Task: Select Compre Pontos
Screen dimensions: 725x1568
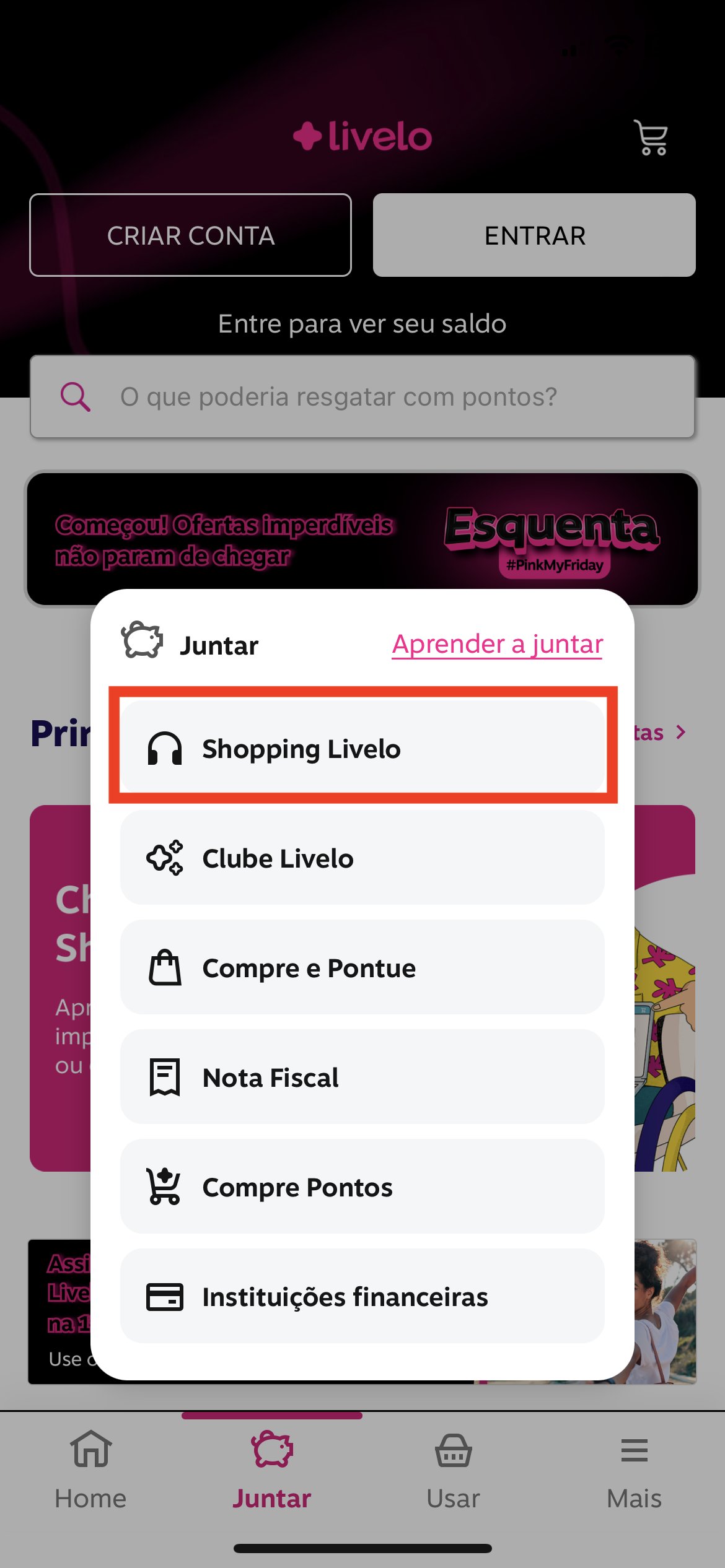Action: [x=362, y=1187]
